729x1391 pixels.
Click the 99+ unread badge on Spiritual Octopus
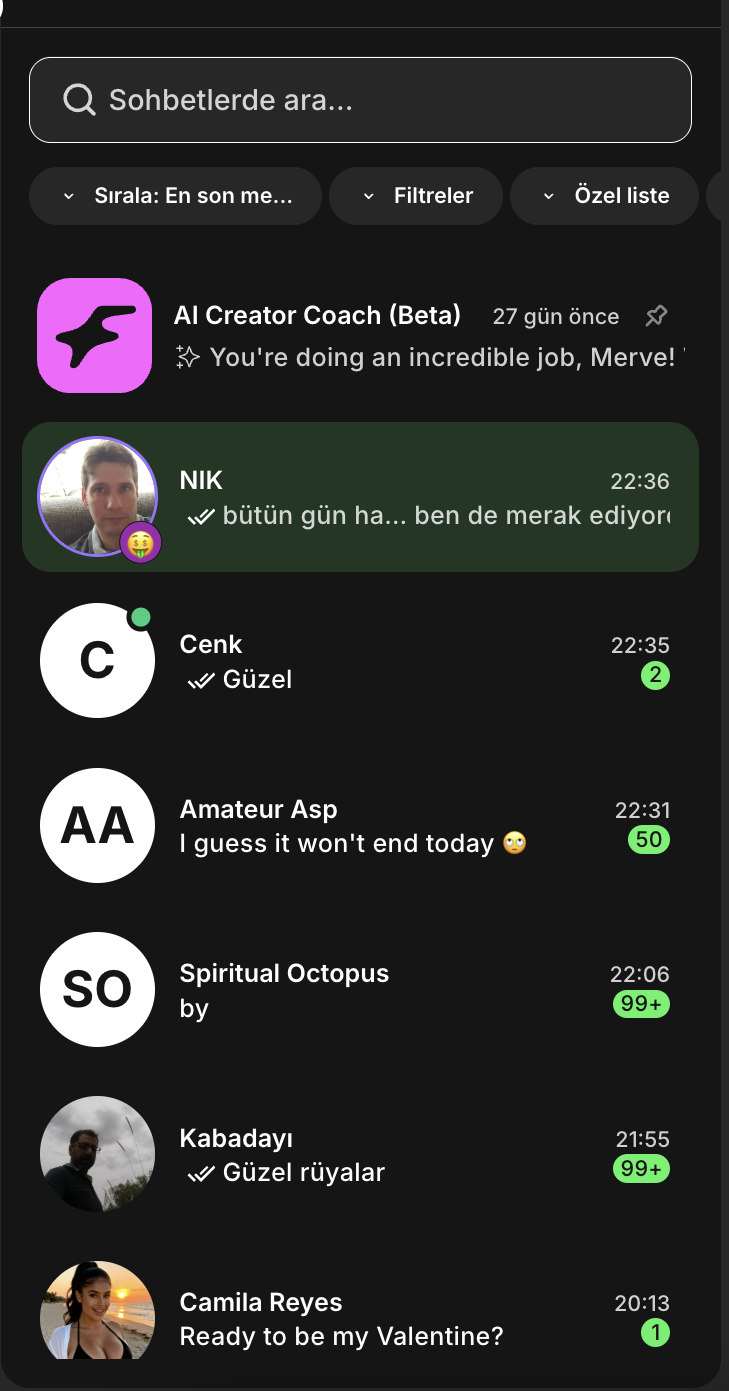(641, 1004)
